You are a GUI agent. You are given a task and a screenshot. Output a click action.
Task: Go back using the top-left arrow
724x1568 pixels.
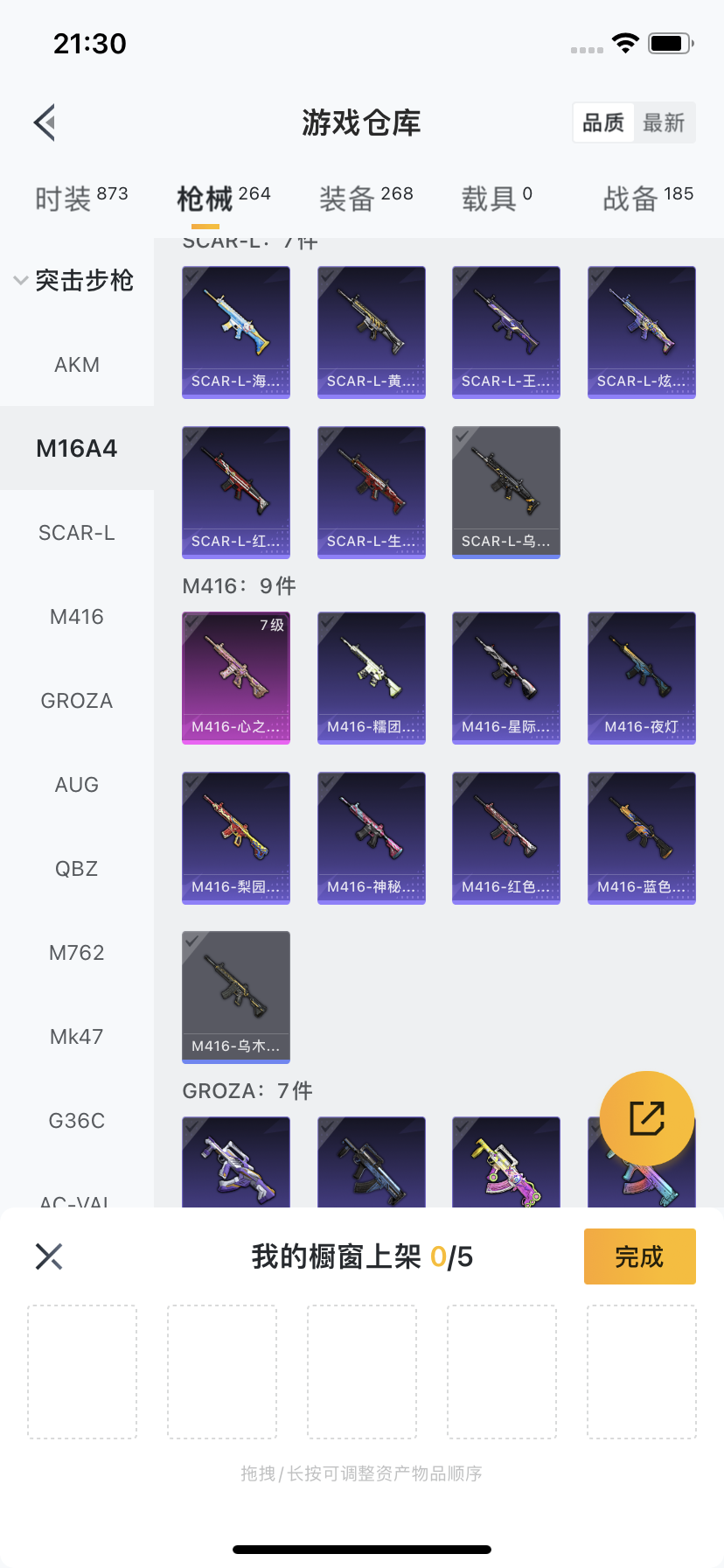(x=45, y=122)
